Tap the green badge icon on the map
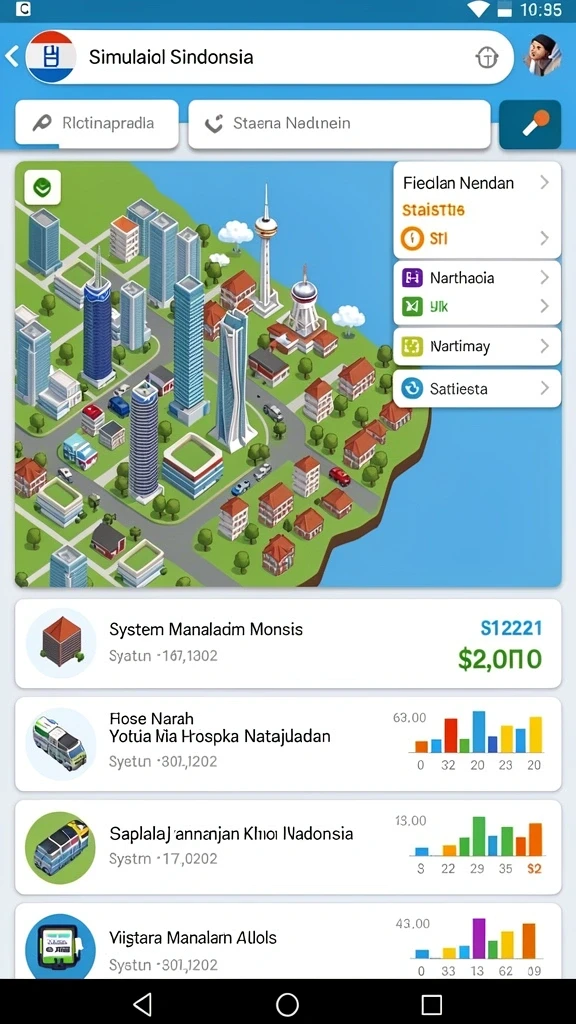The width and height of the screenshot is (576, 1024). click(42, 188)
